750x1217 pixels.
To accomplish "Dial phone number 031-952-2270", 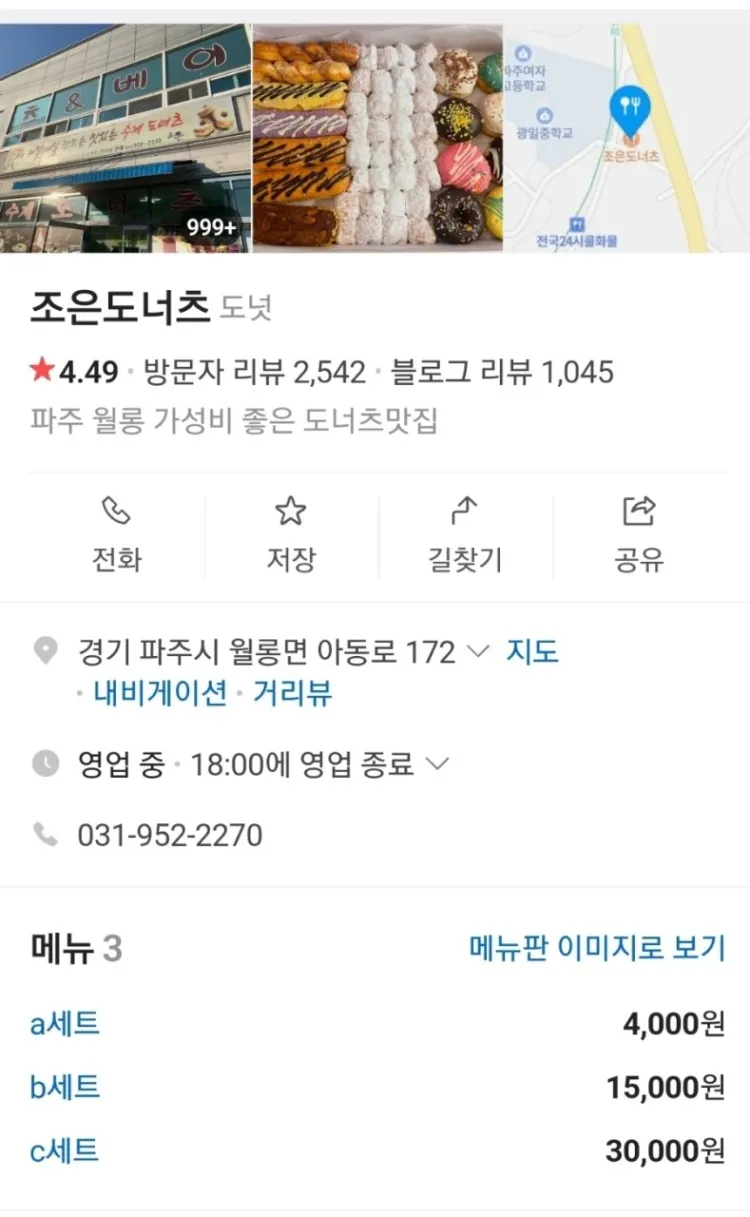I will click(170, 835).
